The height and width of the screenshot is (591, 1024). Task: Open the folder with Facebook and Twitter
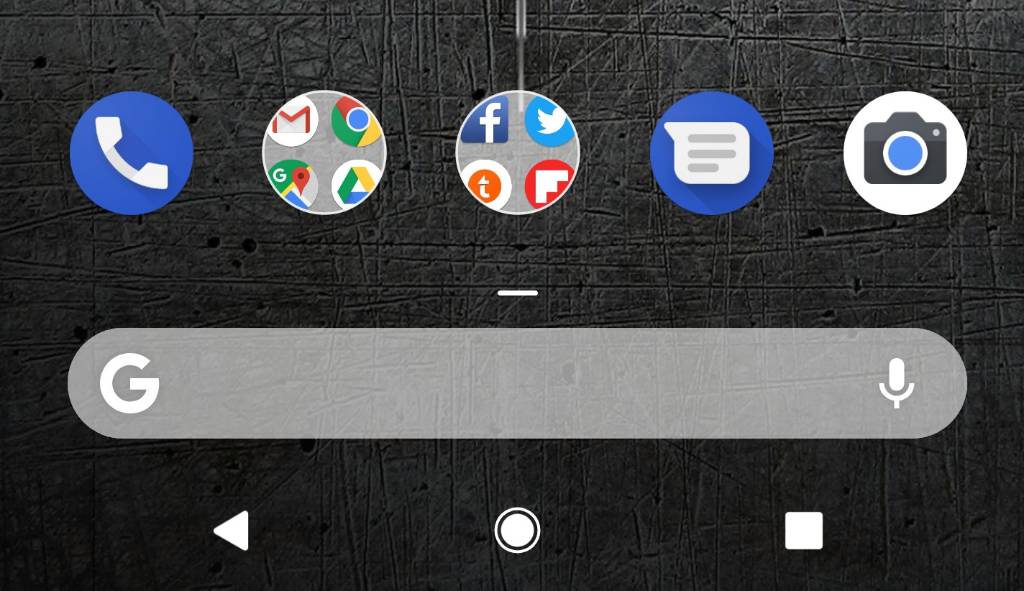517,153
